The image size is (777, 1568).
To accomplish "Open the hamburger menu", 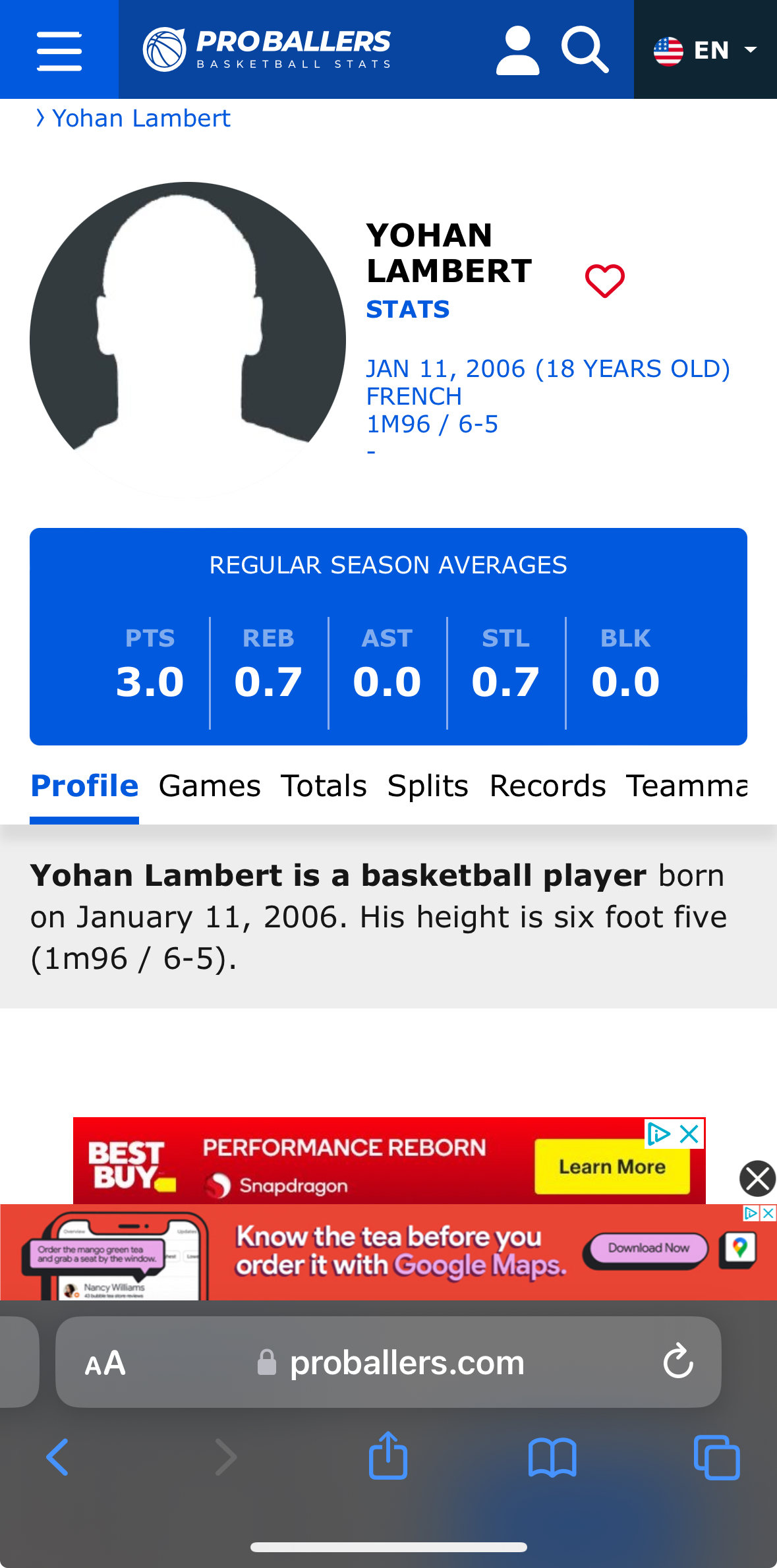I will 59,50.
